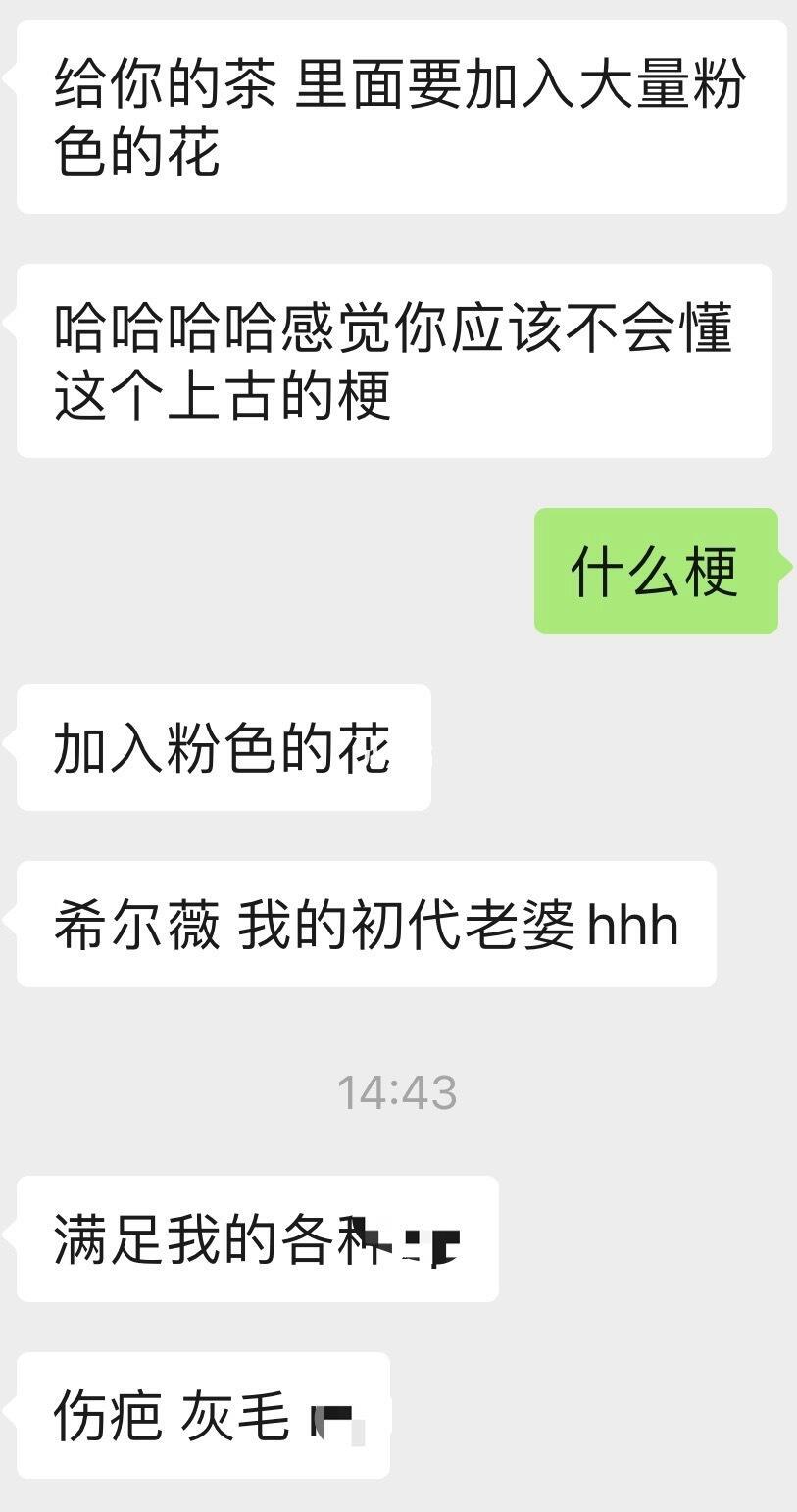797x1512 pixels.
Task: Click the message about adding pink flowers to tea
Action: (x=392, y=118)
